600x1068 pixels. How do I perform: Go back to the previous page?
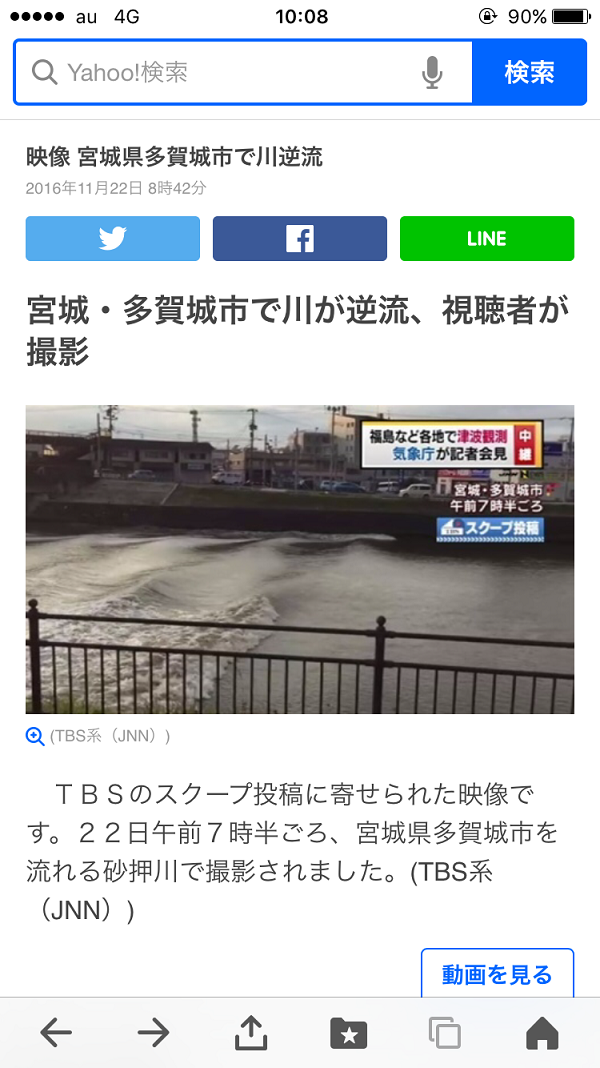[x=56, y=1032]
